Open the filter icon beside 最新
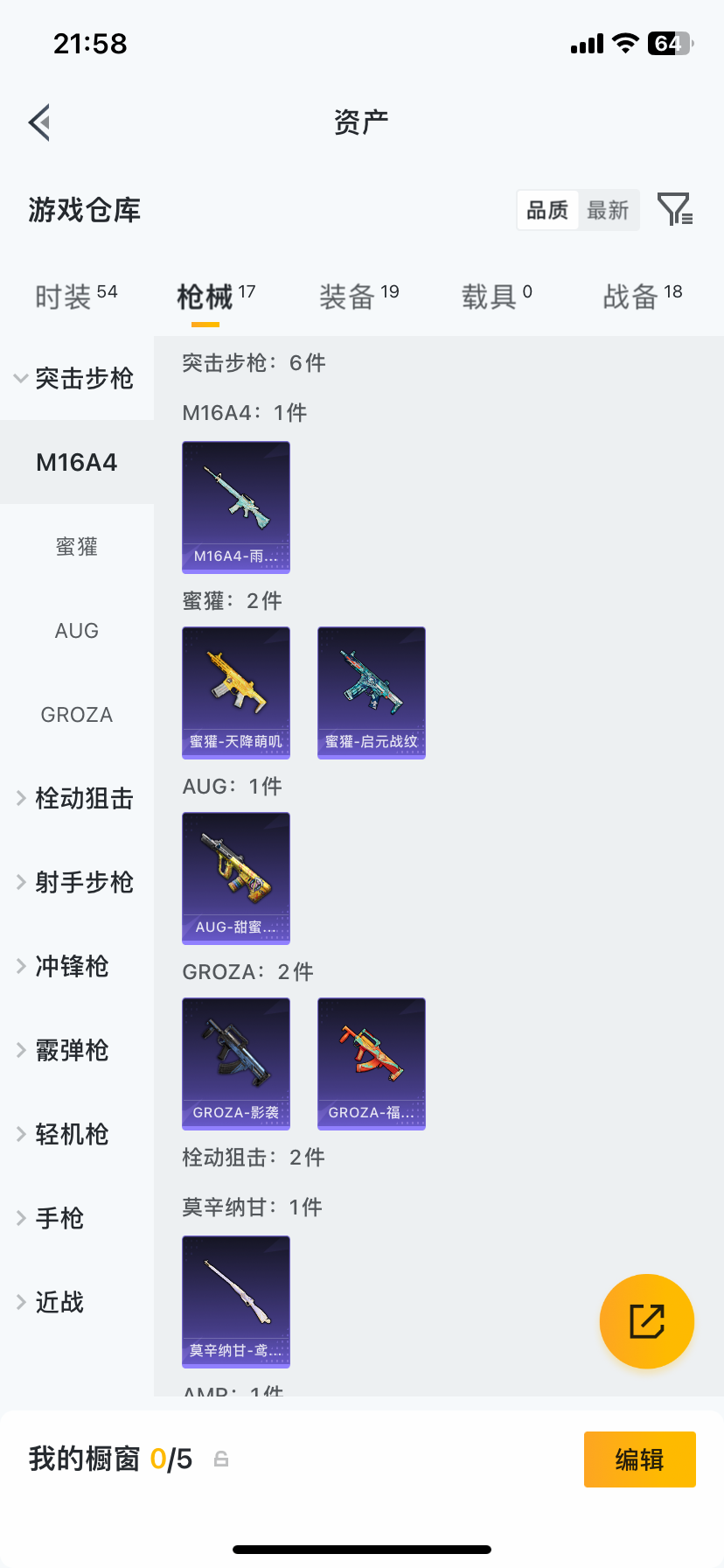The width and height of the screenshot is (724, 1568). 674,210
